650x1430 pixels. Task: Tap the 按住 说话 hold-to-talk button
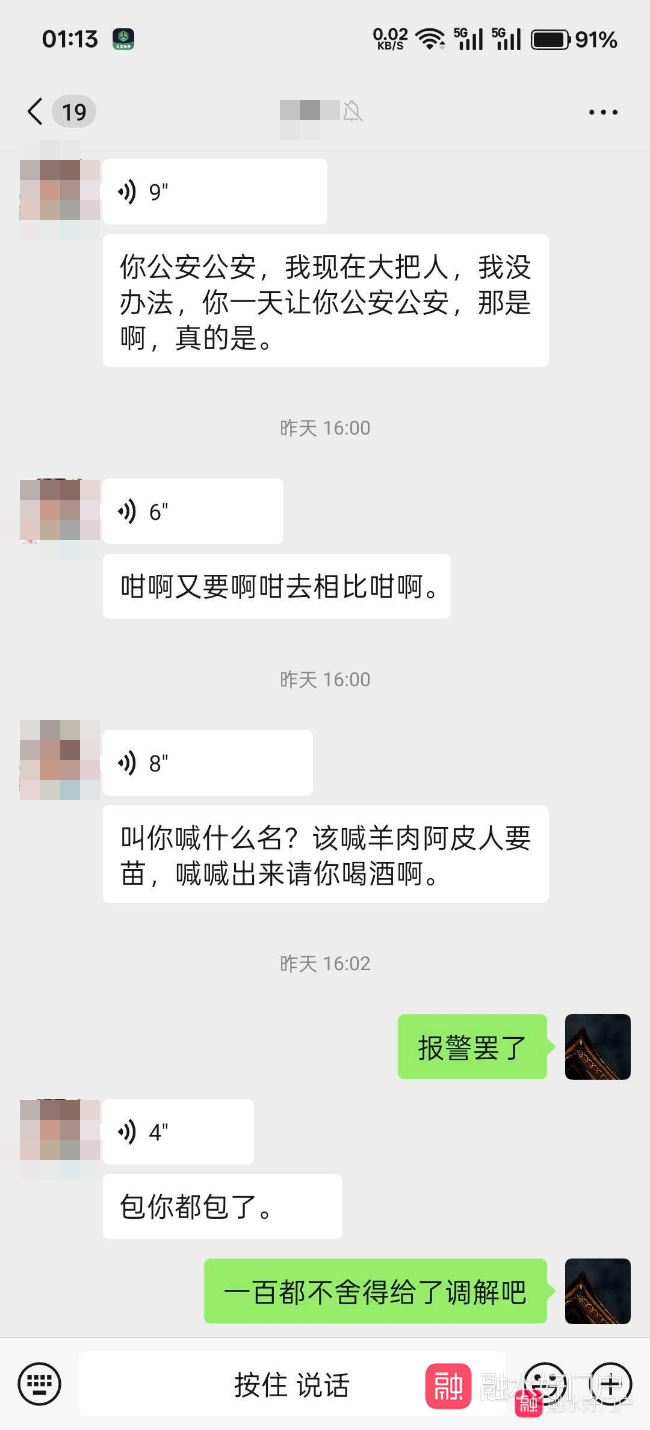(292, 1384)
